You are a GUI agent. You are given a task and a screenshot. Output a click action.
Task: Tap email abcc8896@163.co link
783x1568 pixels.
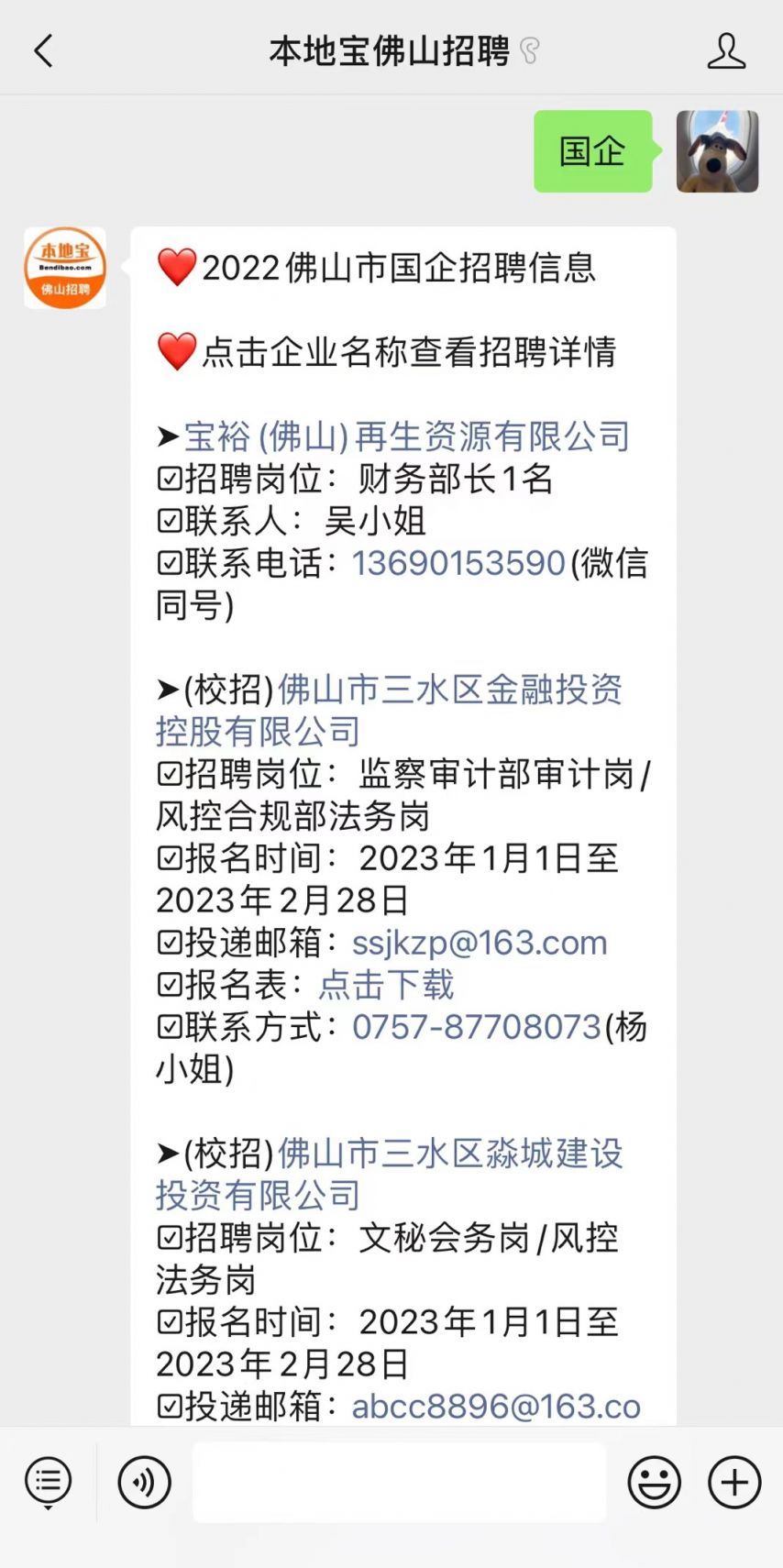coord(496,1407)
